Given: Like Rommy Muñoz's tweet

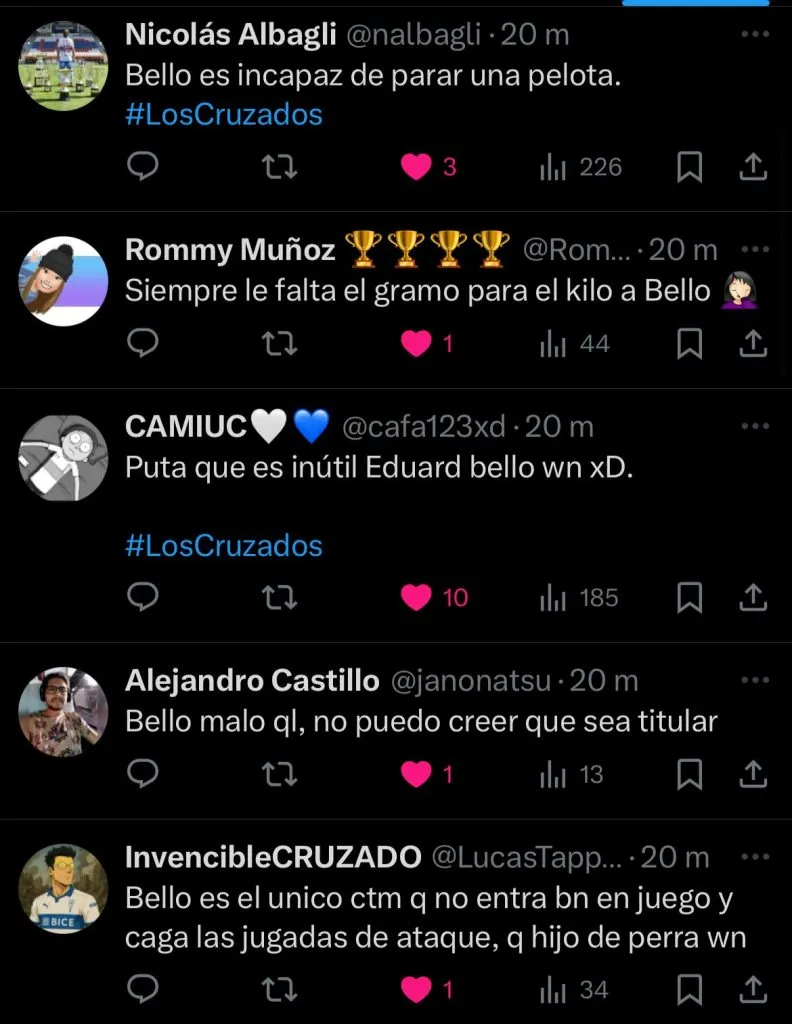Looking at the screenshot, I should [x=416, y=344].
